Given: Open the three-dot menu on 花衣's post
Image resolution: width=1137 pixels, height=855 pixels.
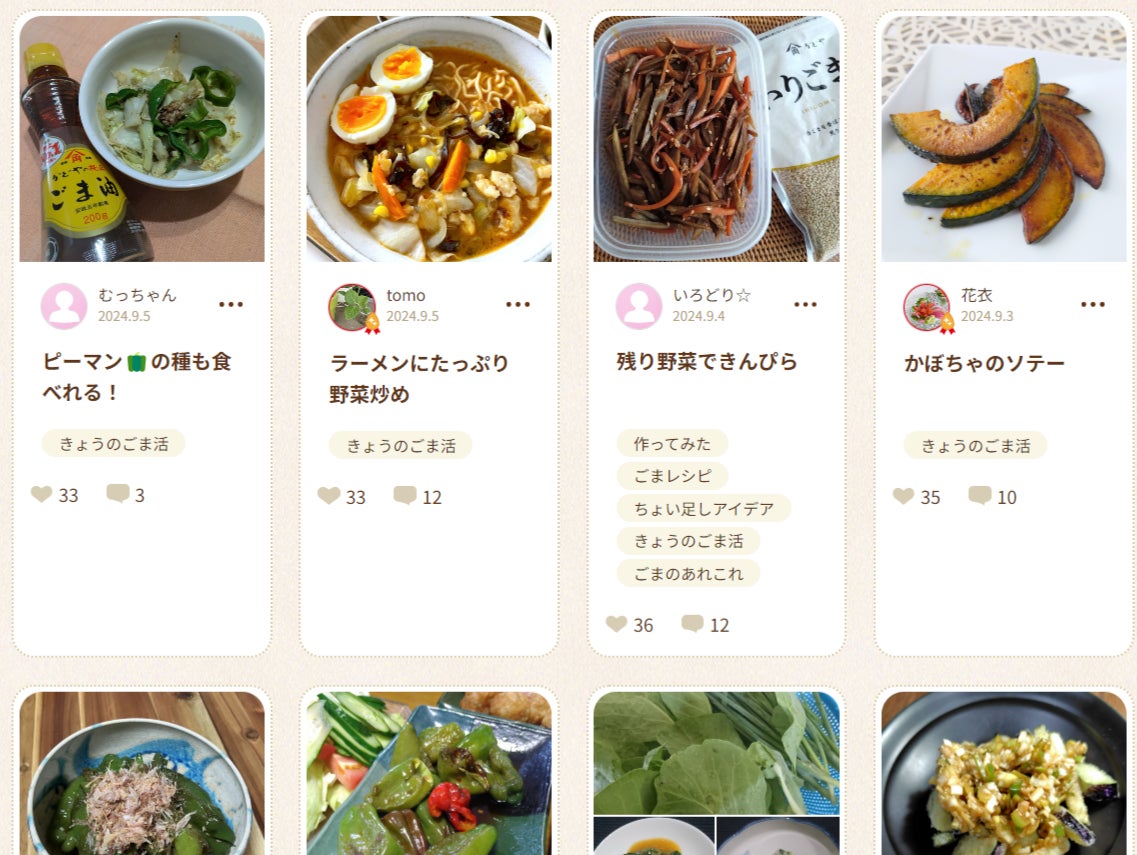Looking at the screenshot, I should coord(1093,305).
